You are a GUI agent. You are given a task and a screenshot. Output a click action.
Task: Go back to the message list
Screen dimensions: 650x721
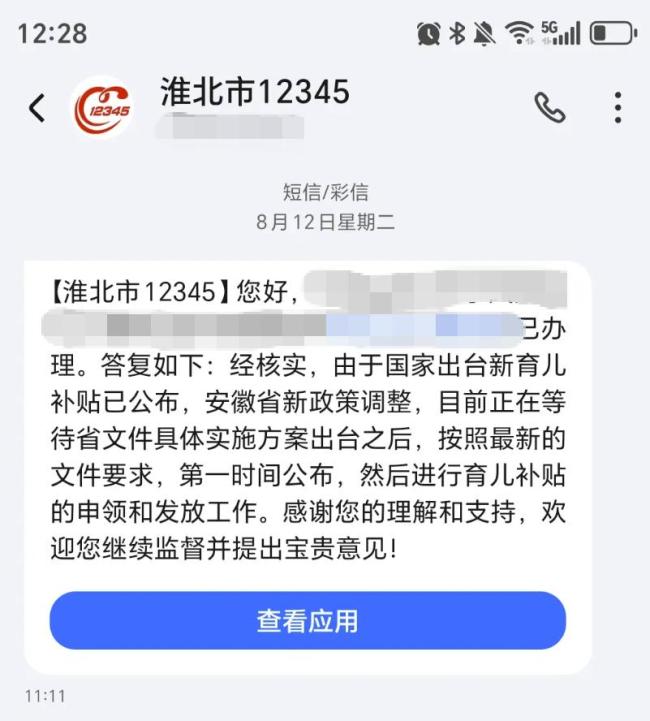click(37, 108)
